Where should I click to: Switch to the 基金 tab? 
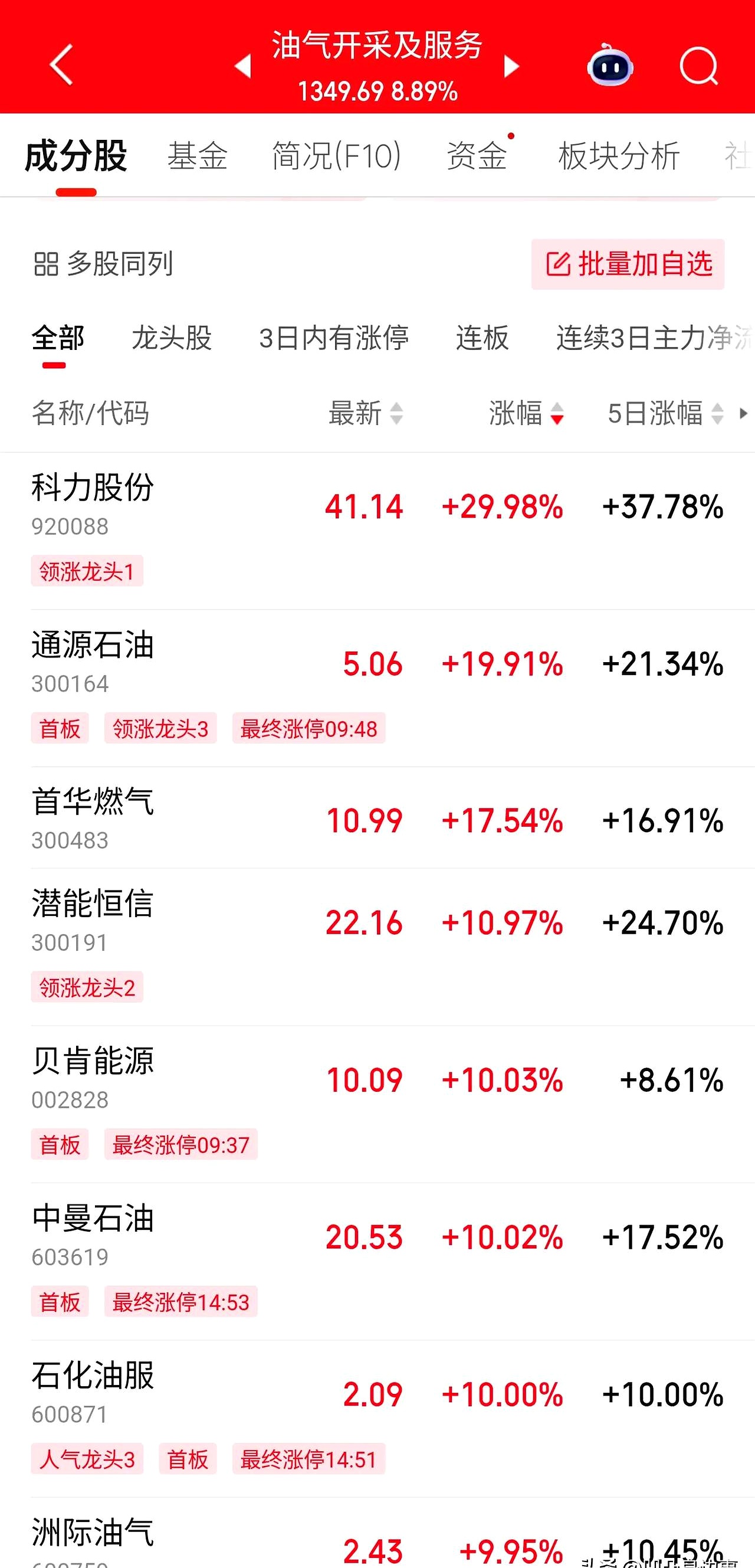coord(197,156)
